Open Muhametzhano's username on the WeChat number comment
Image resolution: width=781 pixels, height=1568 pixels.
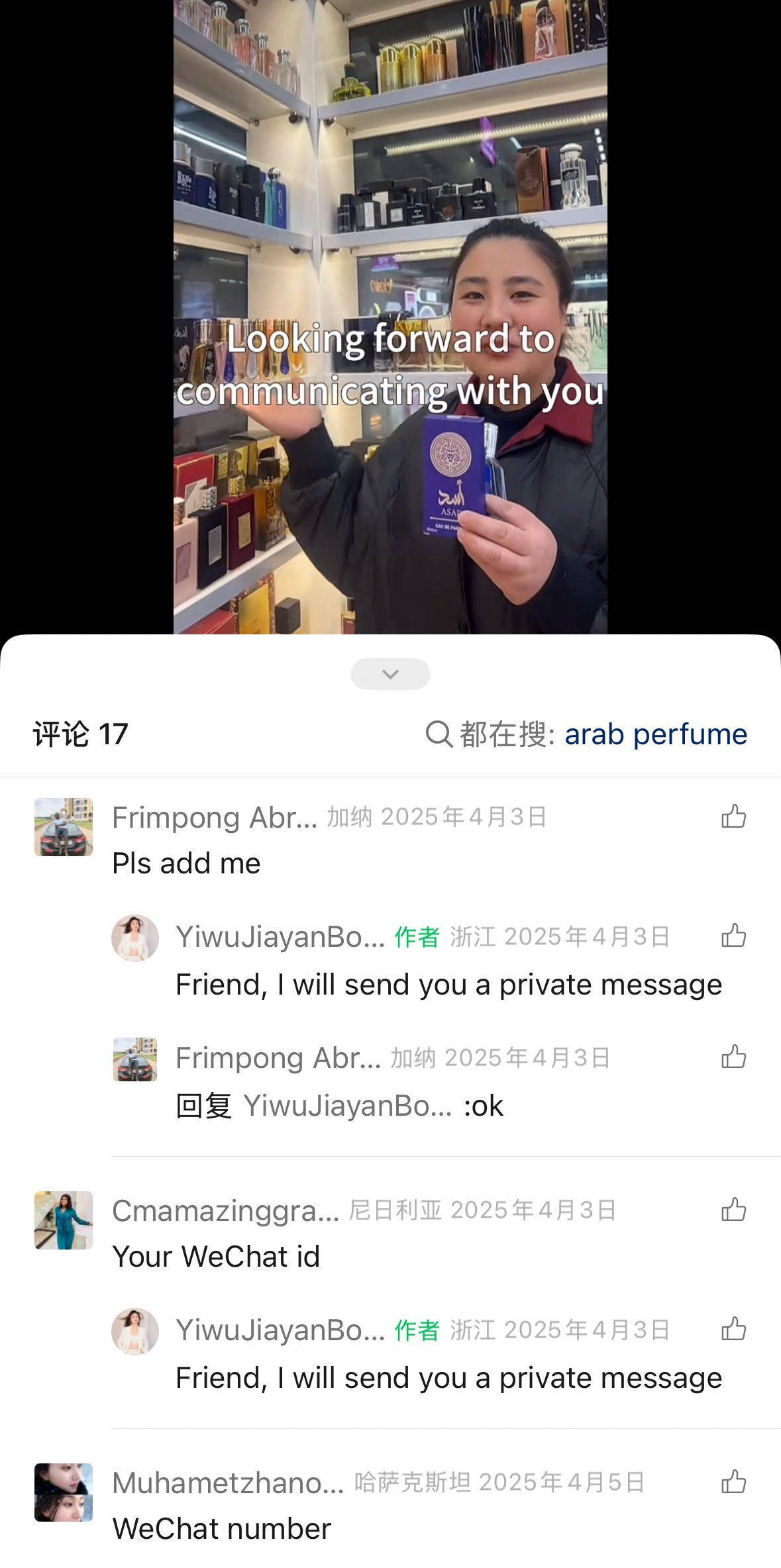228,1483
